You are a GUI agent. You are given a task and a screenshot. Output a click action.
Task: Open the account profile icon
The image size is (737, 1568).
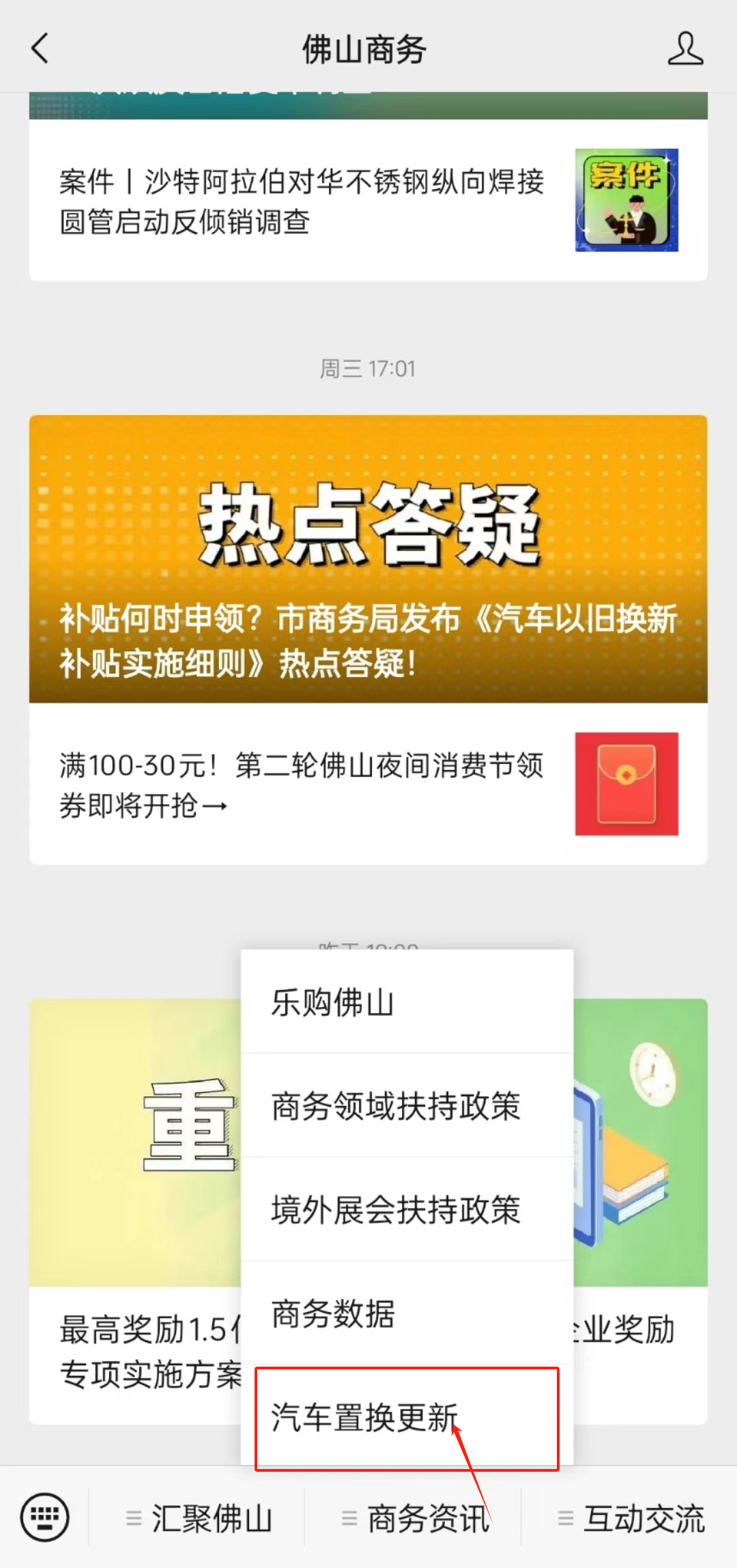(684, 49)
